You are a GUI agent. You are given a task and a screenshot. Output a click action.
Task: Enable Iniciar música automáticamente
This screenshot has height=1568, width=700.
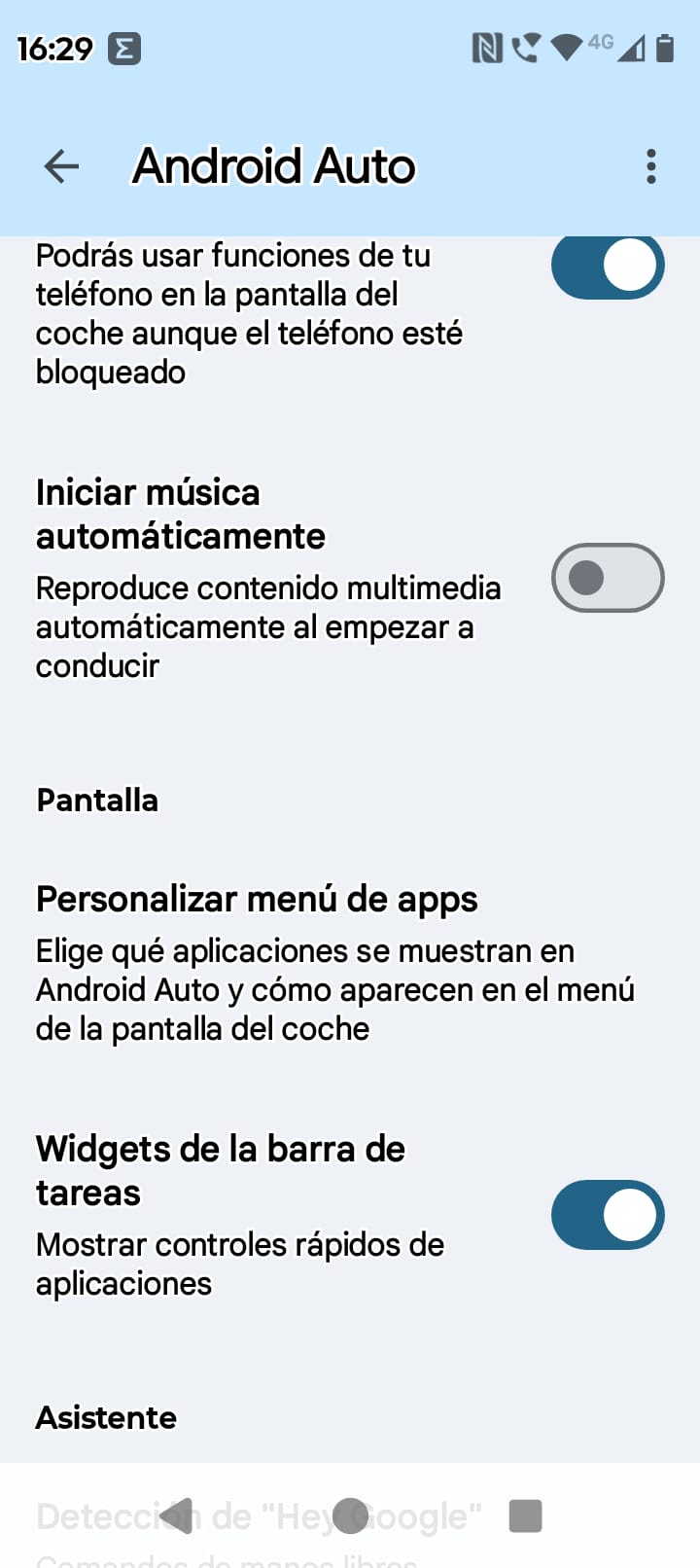coord(608,578)
